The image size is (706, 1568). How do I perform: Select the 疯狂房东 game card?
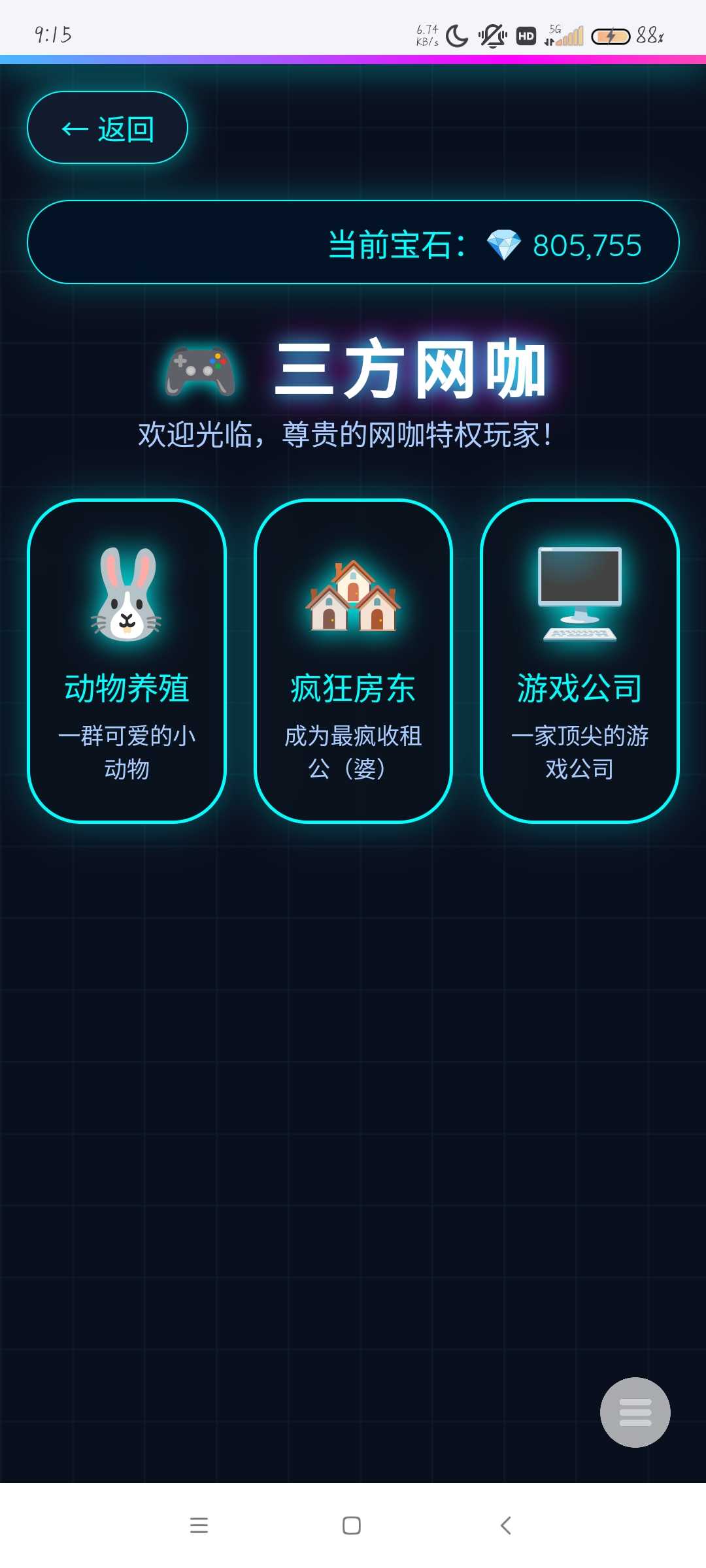[x=353, y=661]
